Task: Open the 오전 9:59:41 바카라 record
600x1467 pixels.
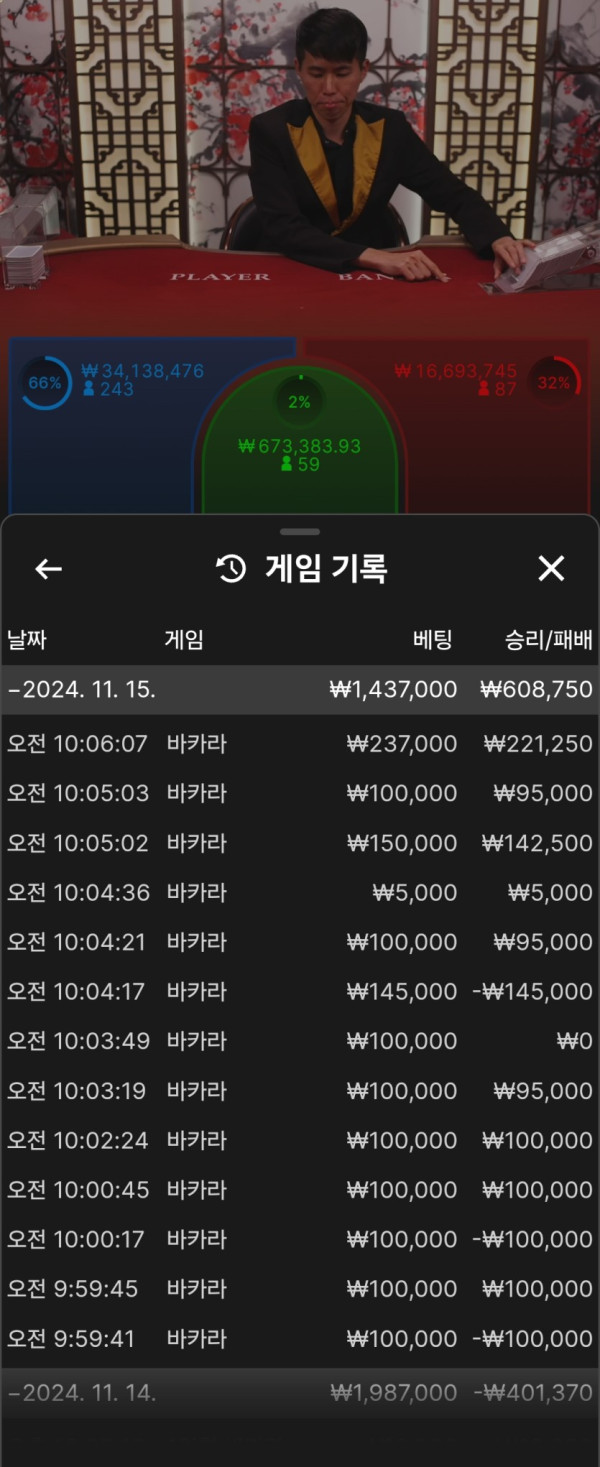Action: (300, 1338)
